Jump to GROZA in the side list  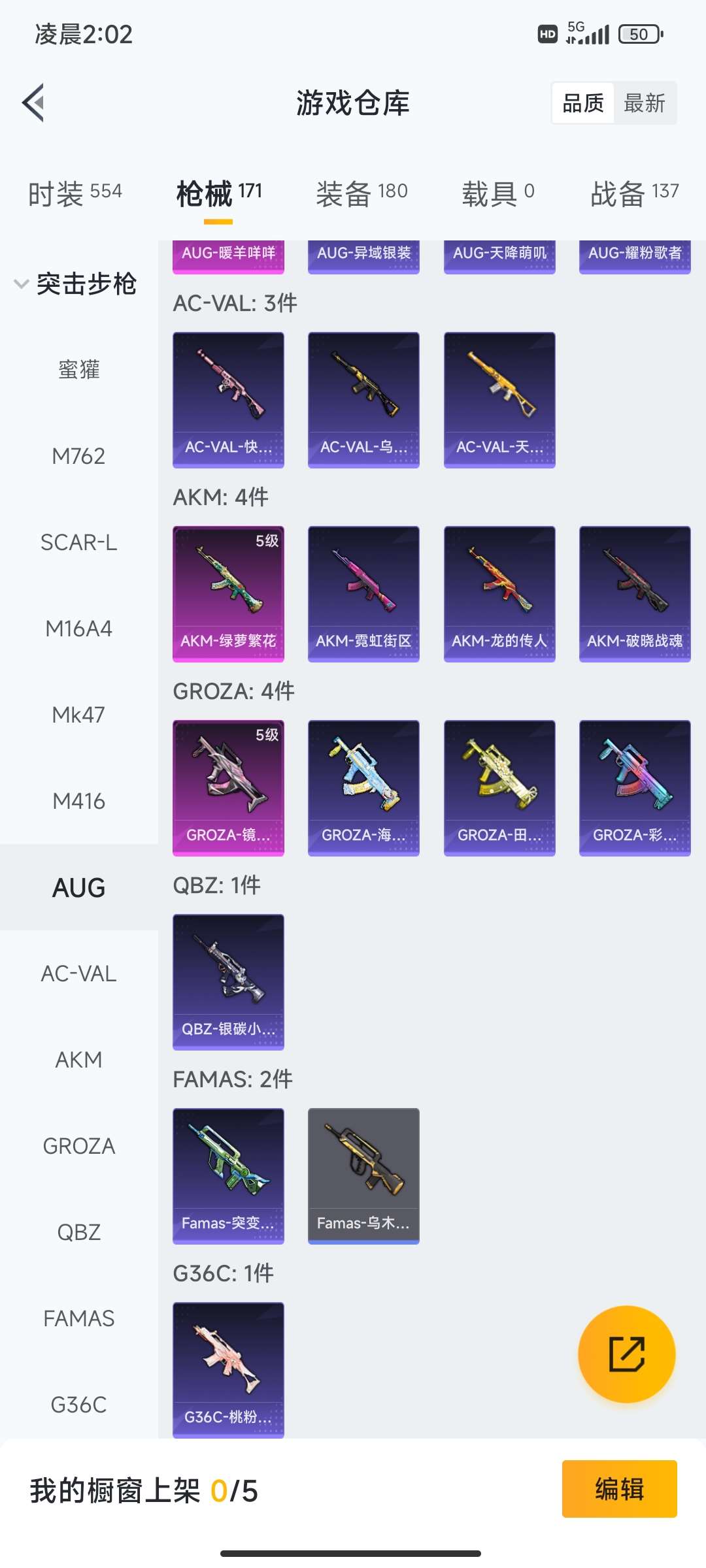(x=78, y=1146)
